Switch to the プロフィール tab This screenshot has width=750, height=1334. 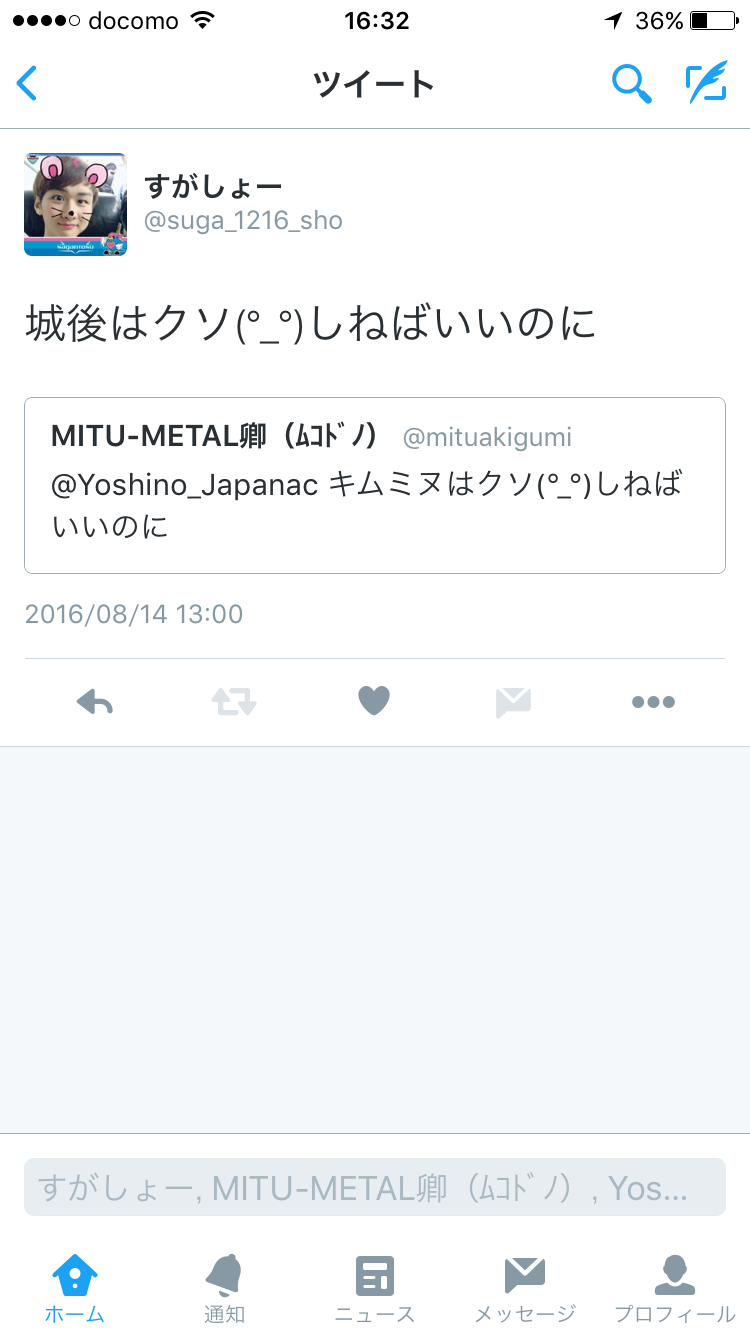tap(675, 1288)
